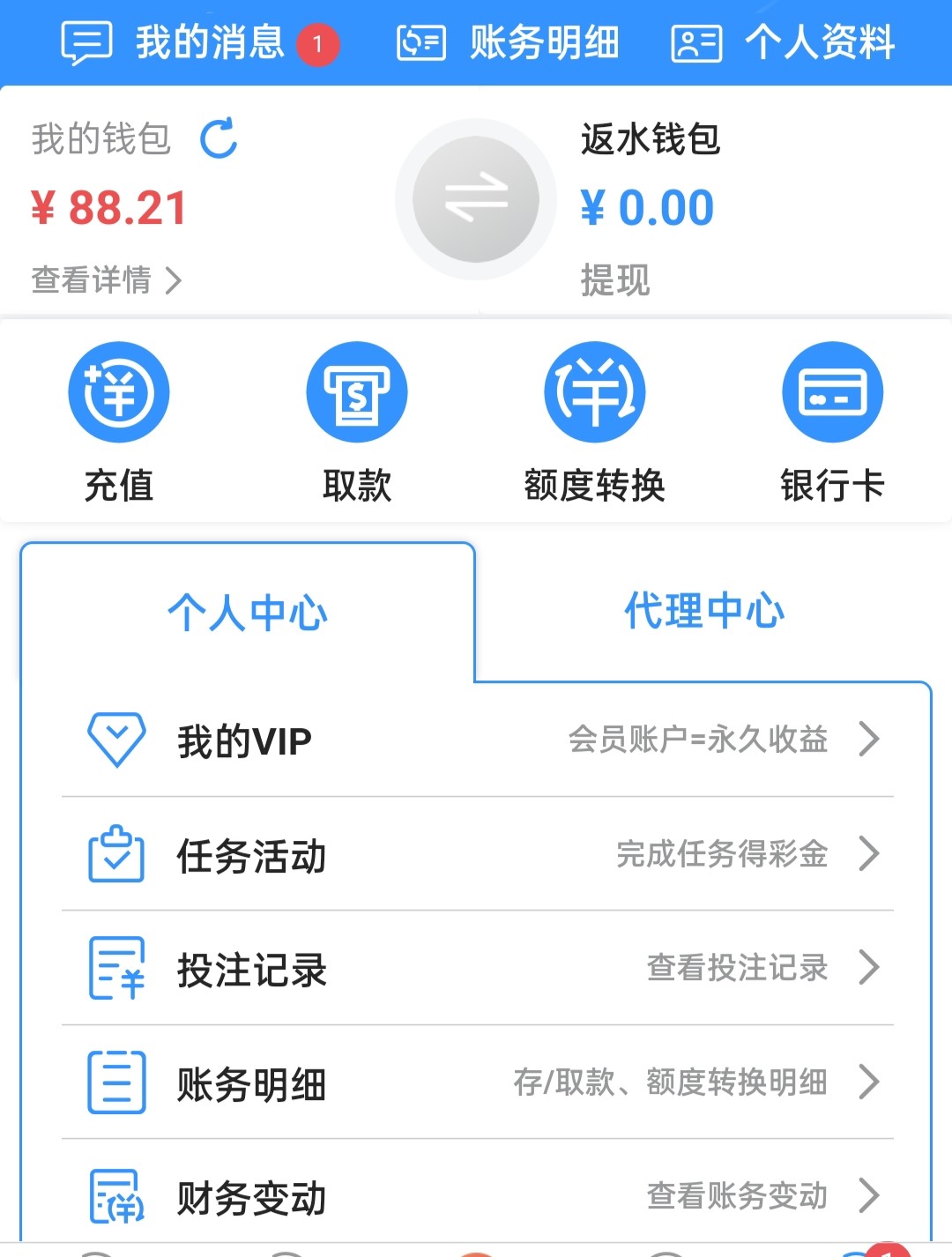Open the 账务明细 list row
952x1257 pixels.
[477, 1083]
